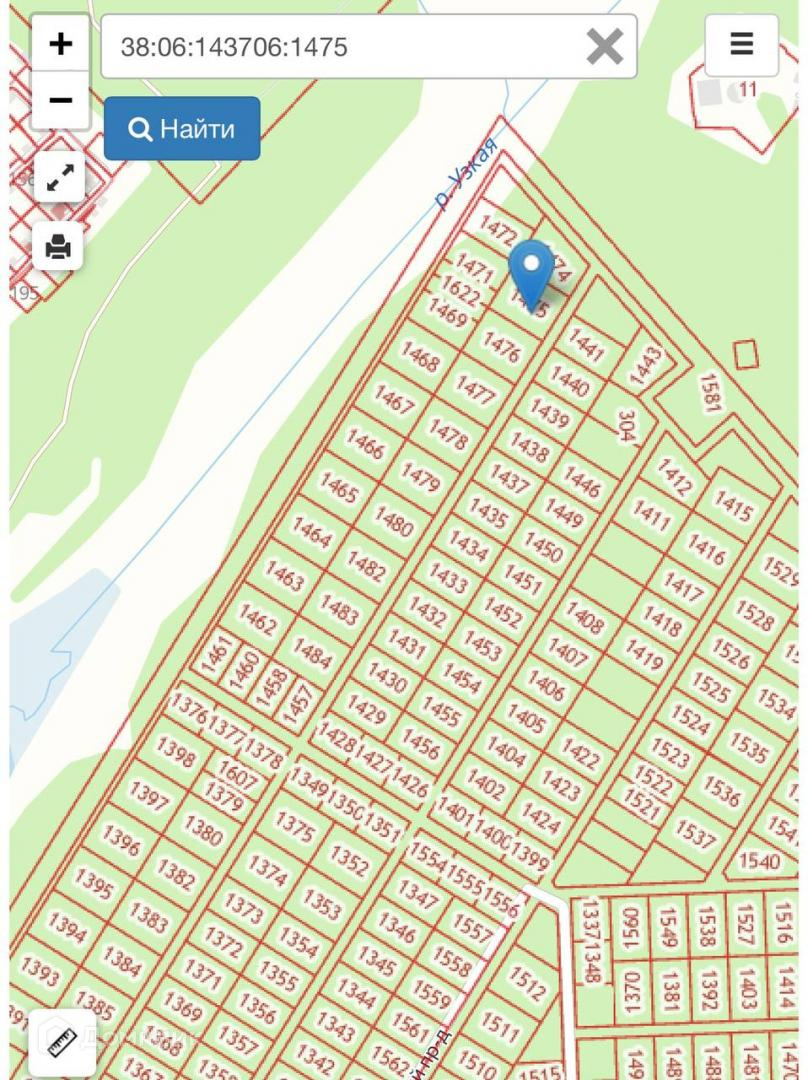Zoom out of the map
Viewport: 808px width, 1080px height.
pos(60,100)
